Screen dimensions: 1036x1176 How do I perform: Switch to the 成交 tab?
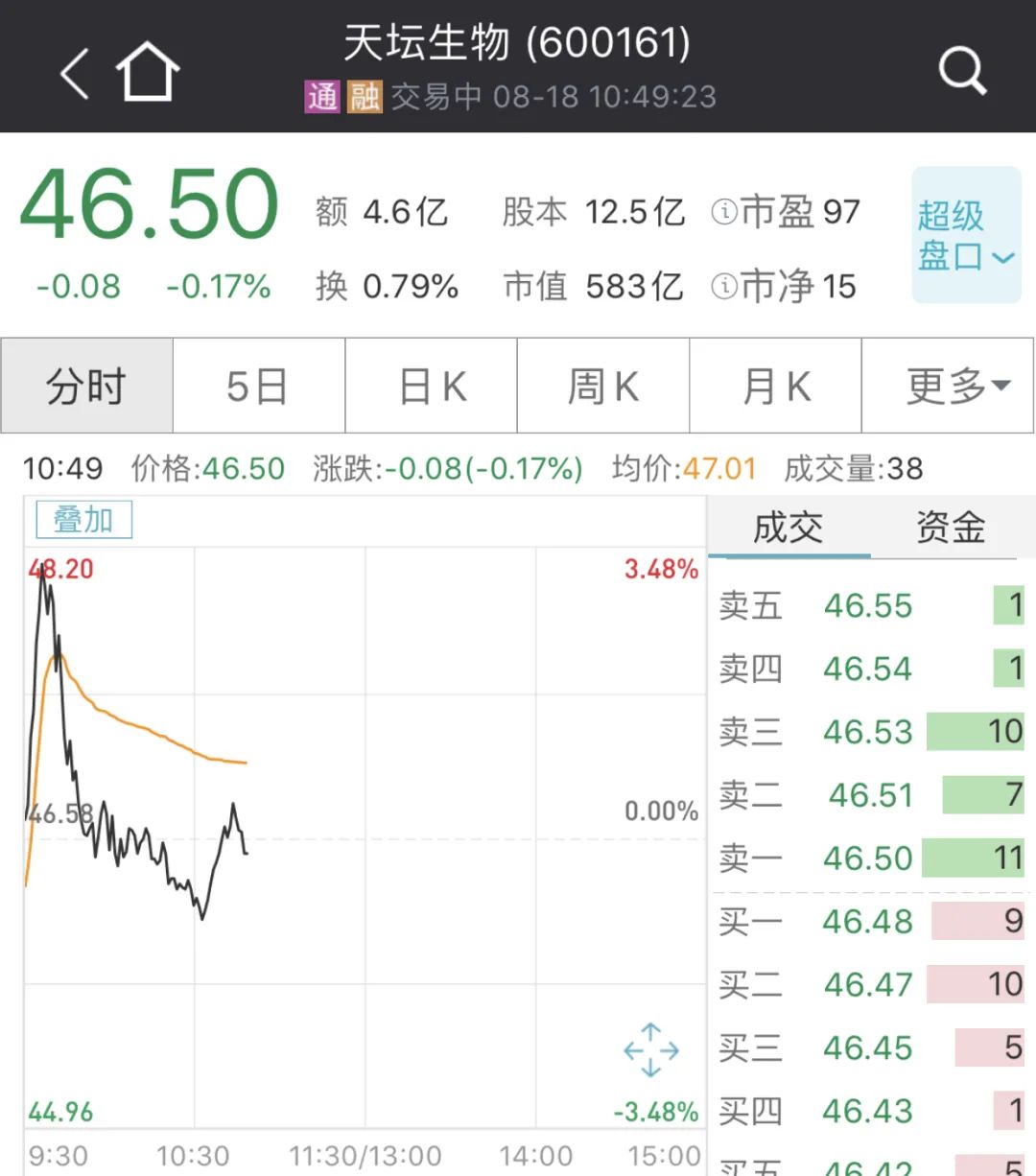coord(789,528)
